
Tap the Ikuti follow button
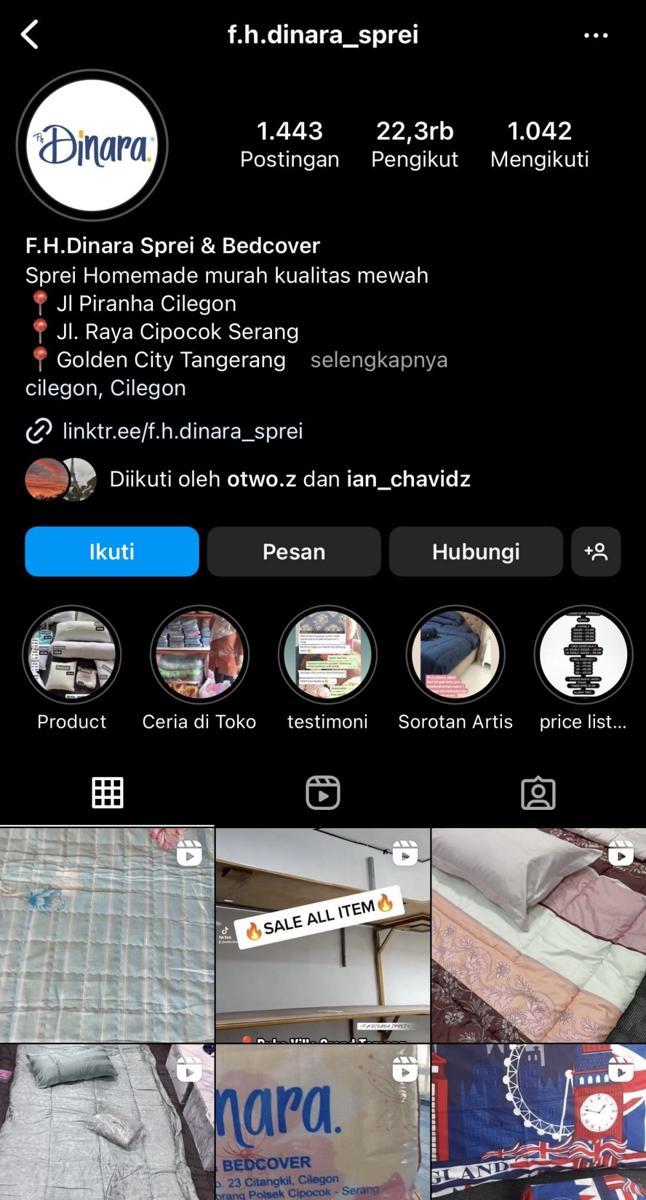click(x=112, y=552)
